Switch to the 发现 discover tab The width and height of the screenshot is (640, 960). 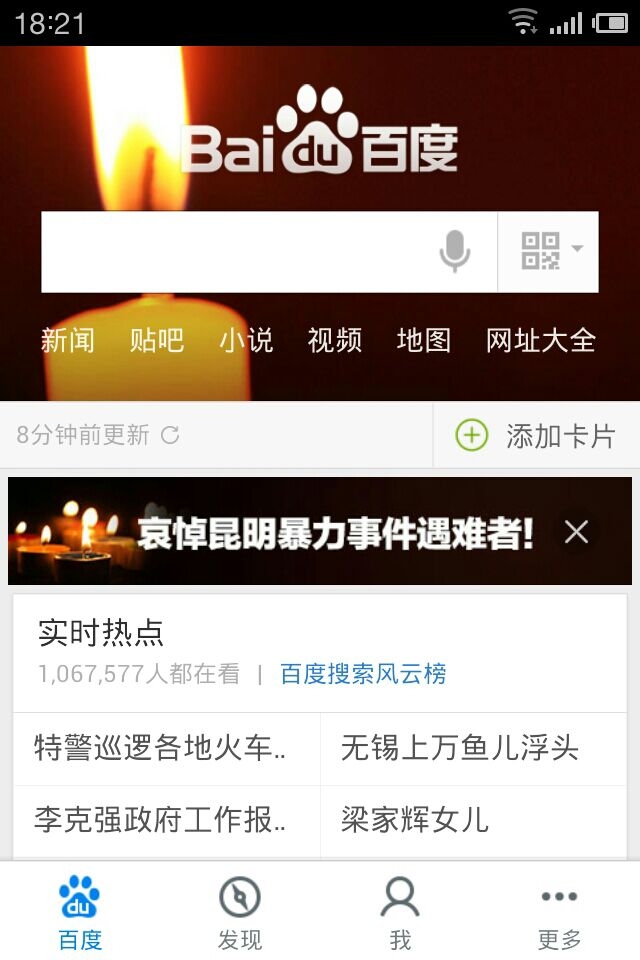coord(240,912)
